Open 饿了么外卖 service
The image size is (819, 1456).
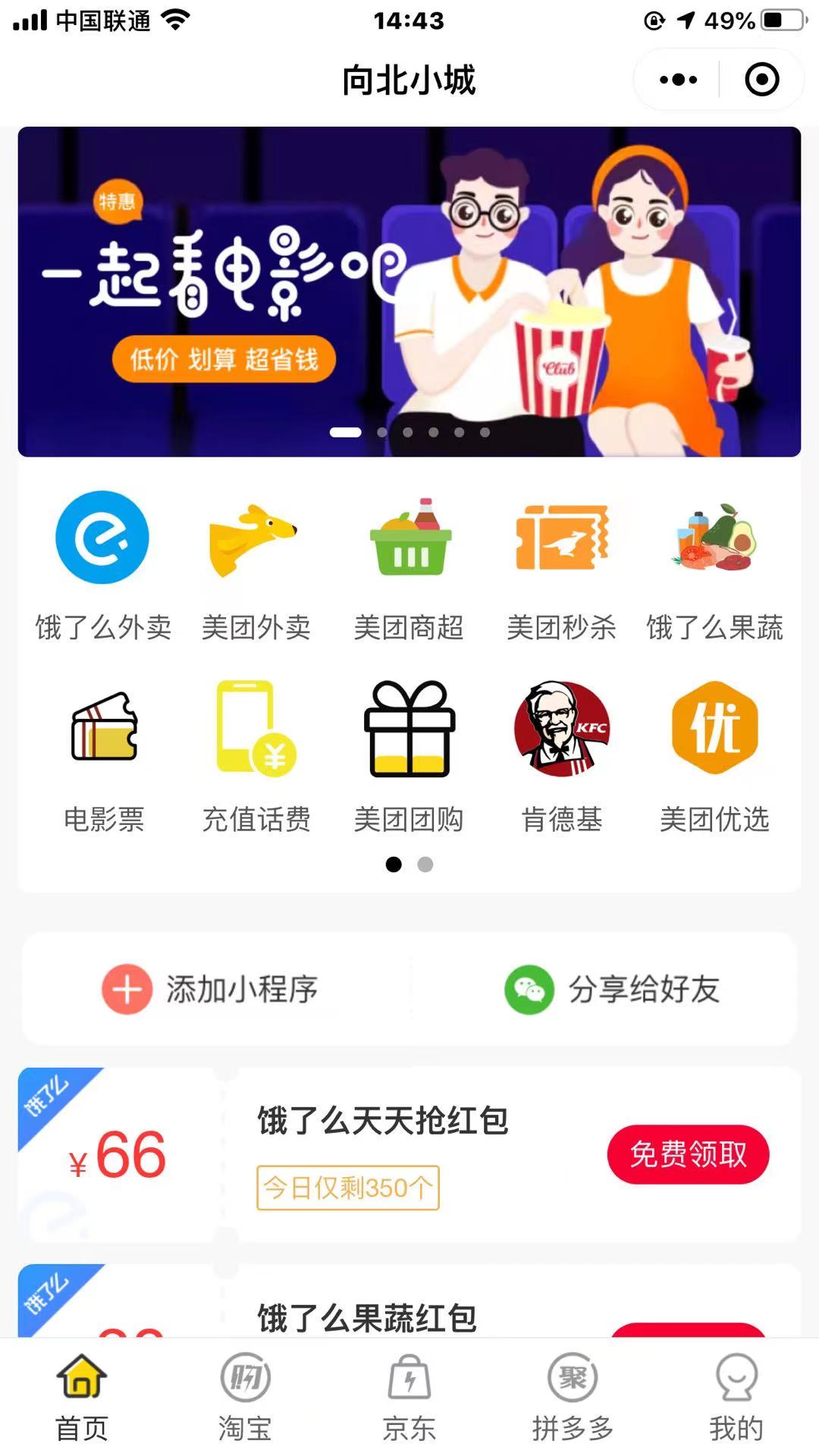103,566
